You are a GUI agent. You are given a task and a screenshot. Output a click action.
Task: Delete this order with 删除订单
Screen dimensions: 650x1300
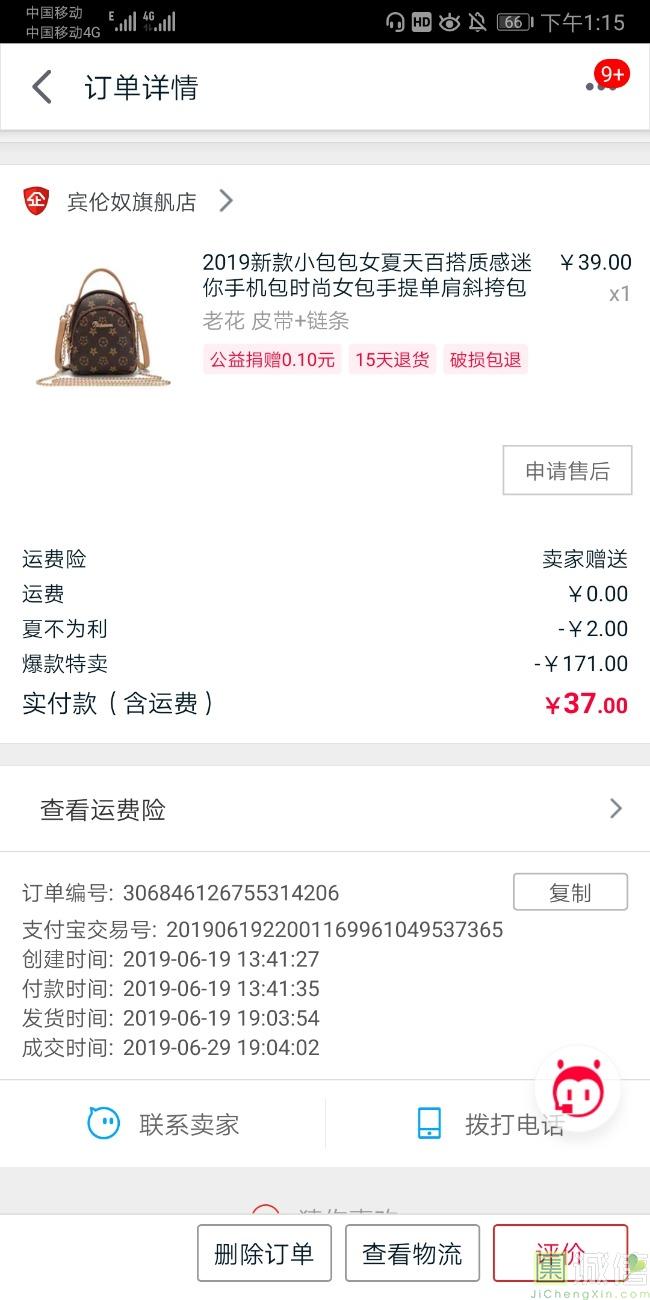[264, 1253]
